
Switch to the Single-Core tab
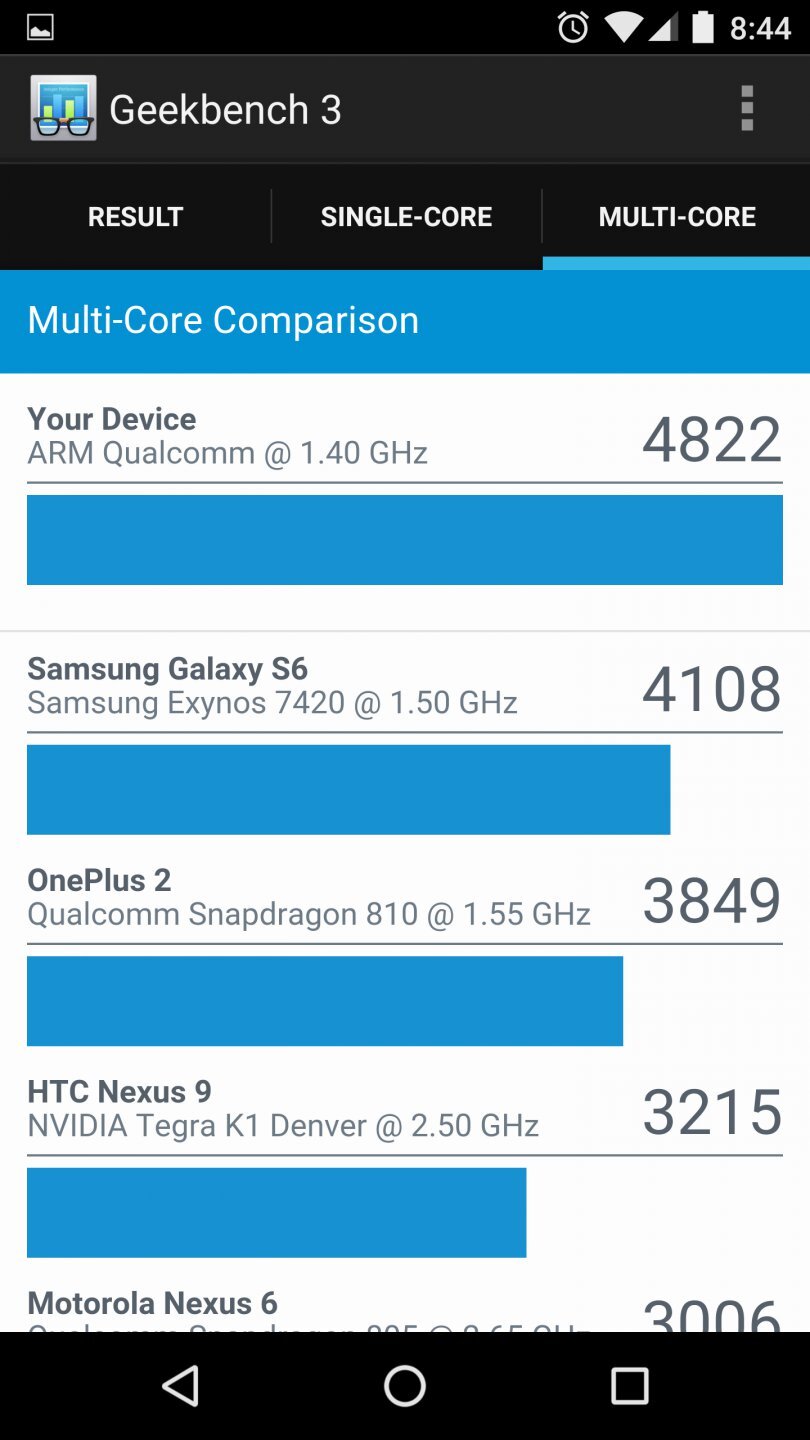[406, 217]
